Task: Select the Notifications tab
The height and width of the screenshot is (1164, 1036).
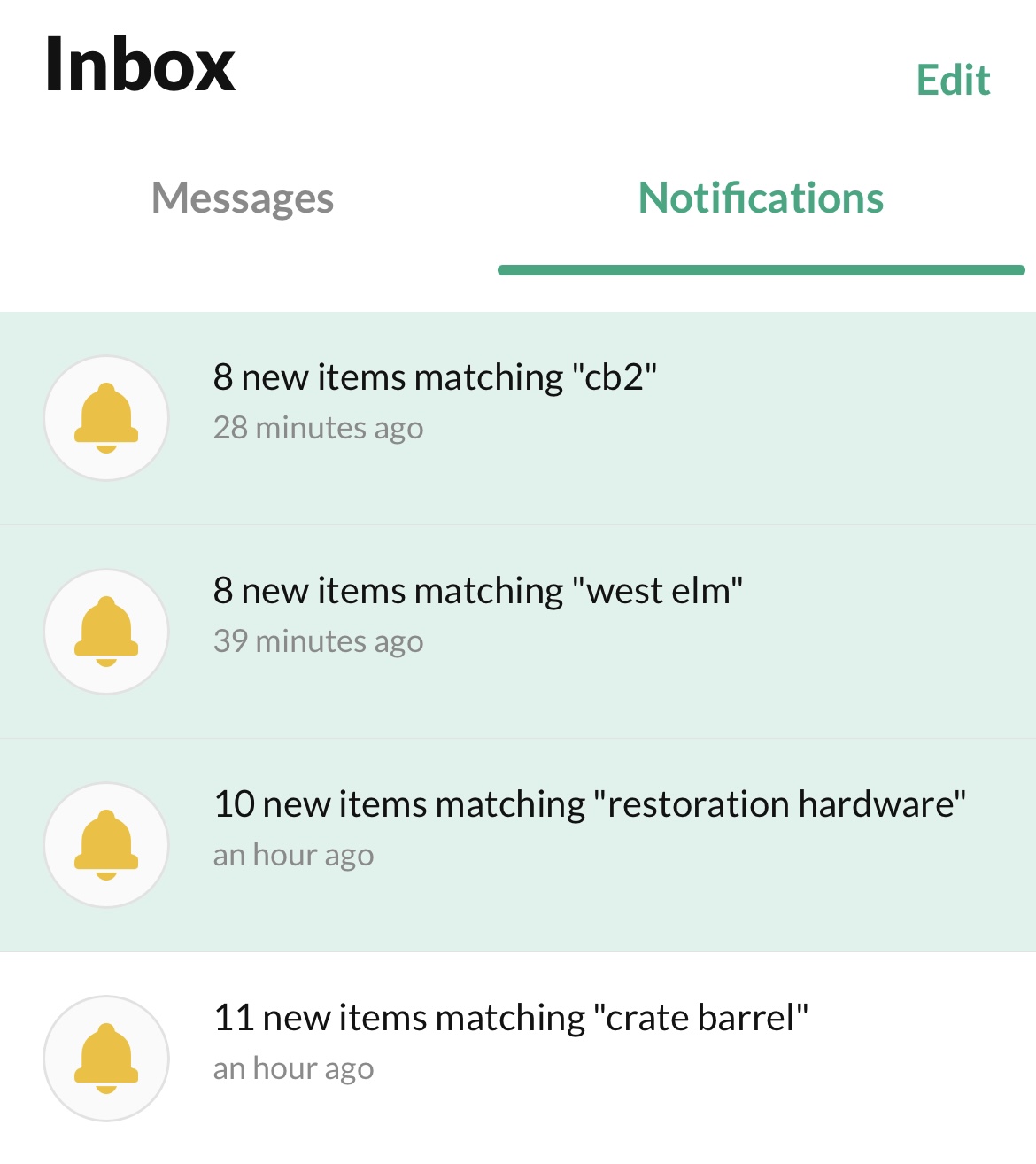Action: (x=762, y=198)
